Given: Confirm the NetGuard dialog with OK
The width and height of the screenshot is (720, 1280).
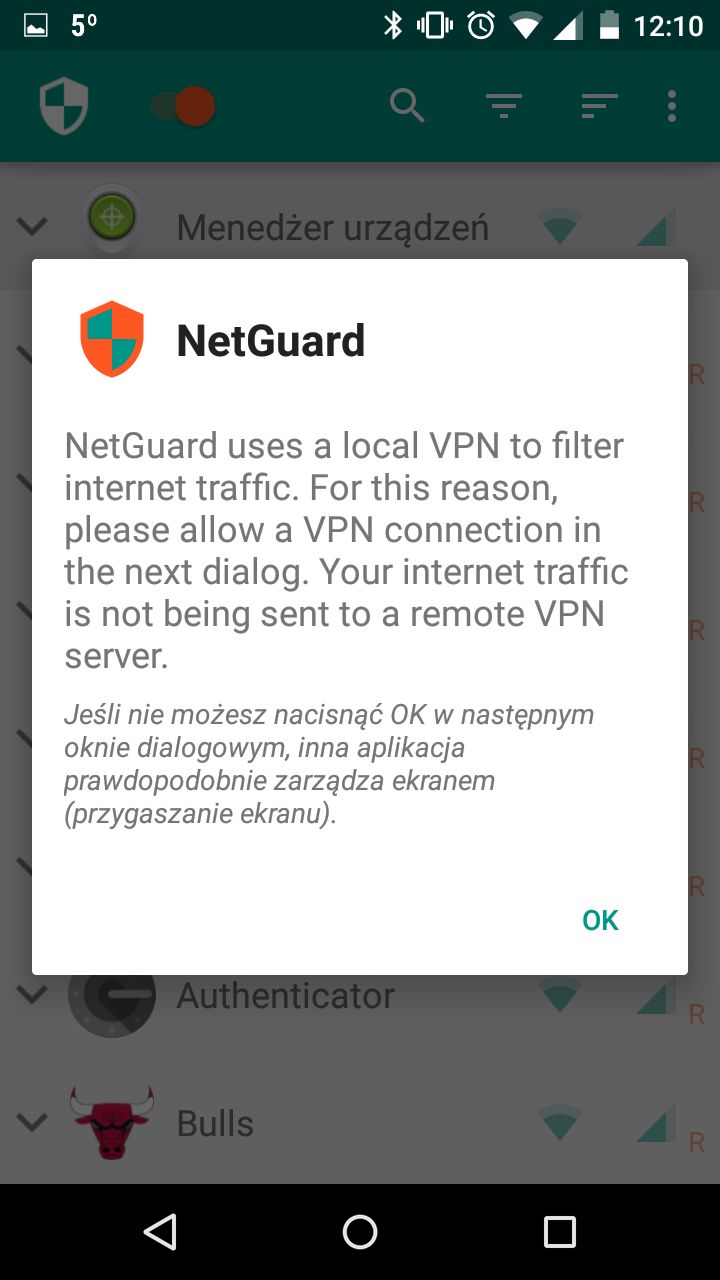Looking at the screenshot, I should pyautogui.click(x=600, y=920).
